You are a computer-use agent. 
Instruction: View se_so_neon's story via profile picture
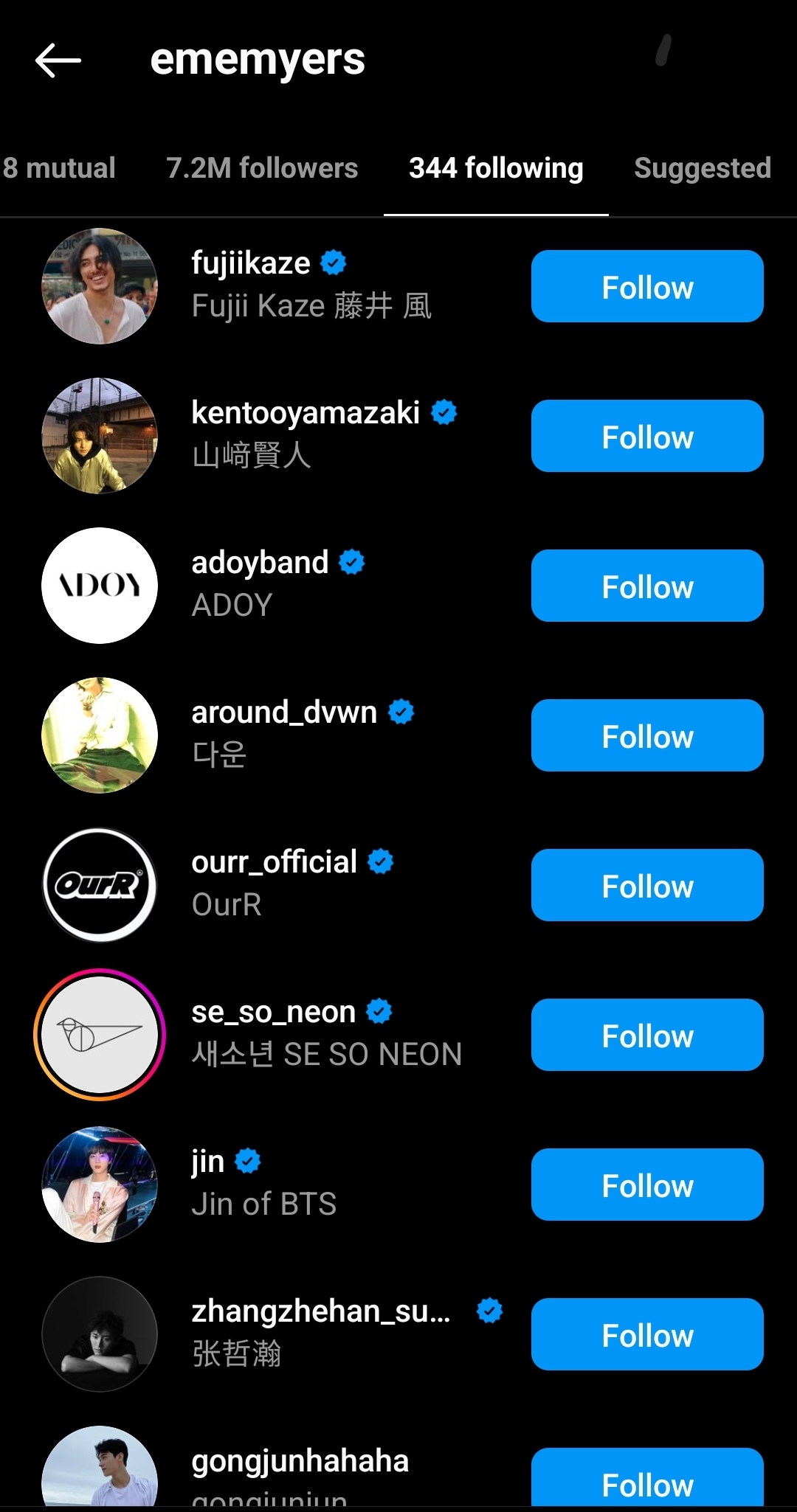tap(100, 1035)
